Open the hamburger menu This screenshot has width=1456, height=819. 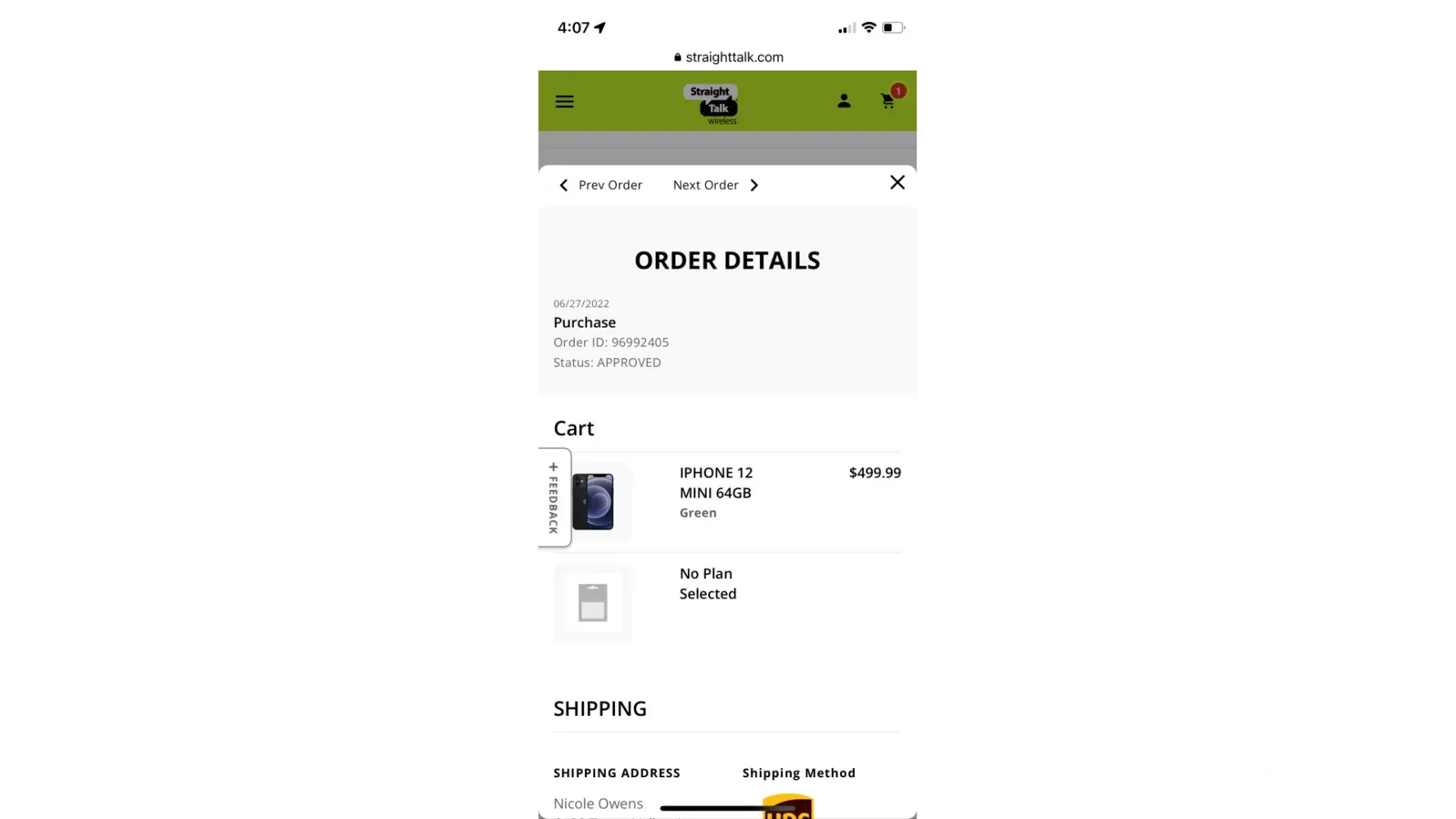pyautogui.click(x=564, y=102)
